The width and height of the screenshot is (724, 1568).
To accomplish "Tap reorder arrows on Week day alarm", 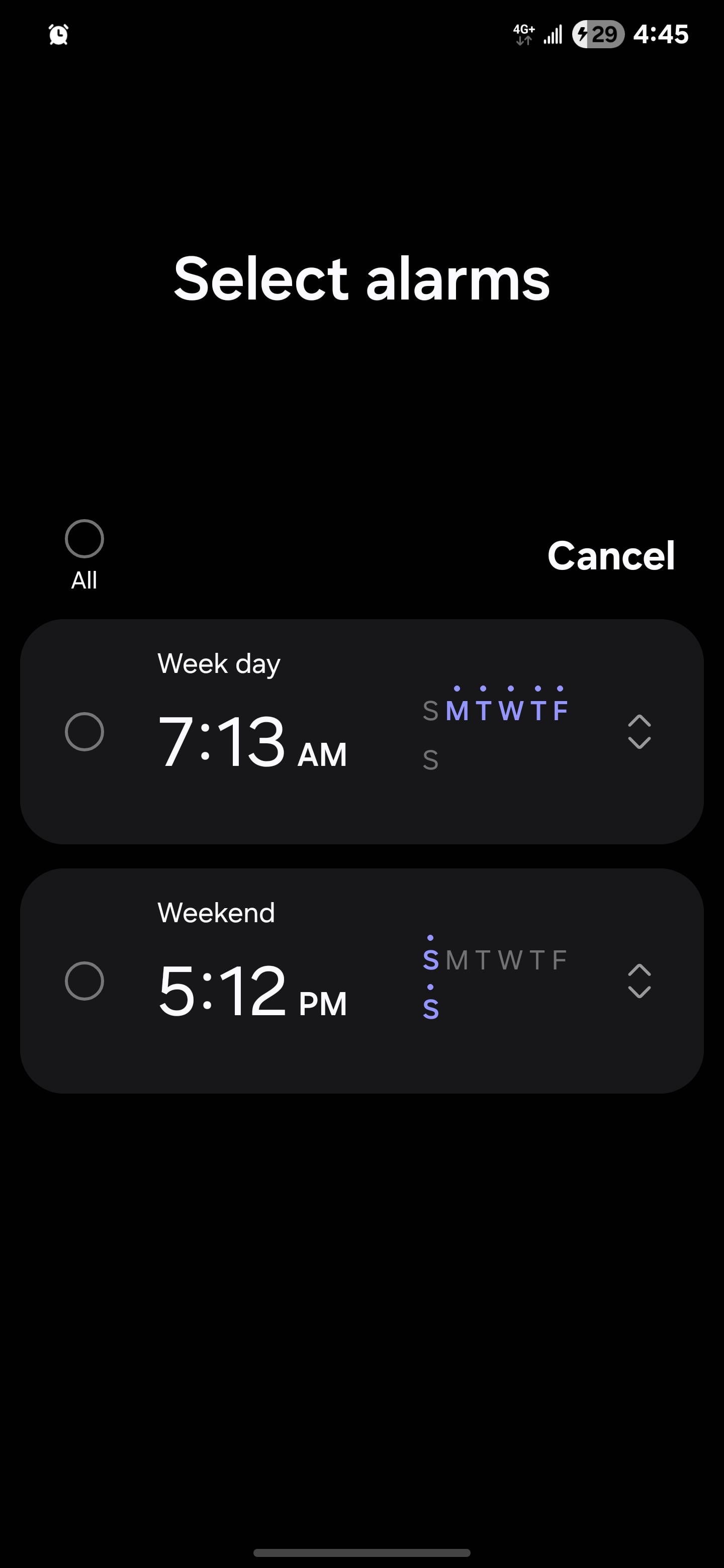I will click(639, 732).
